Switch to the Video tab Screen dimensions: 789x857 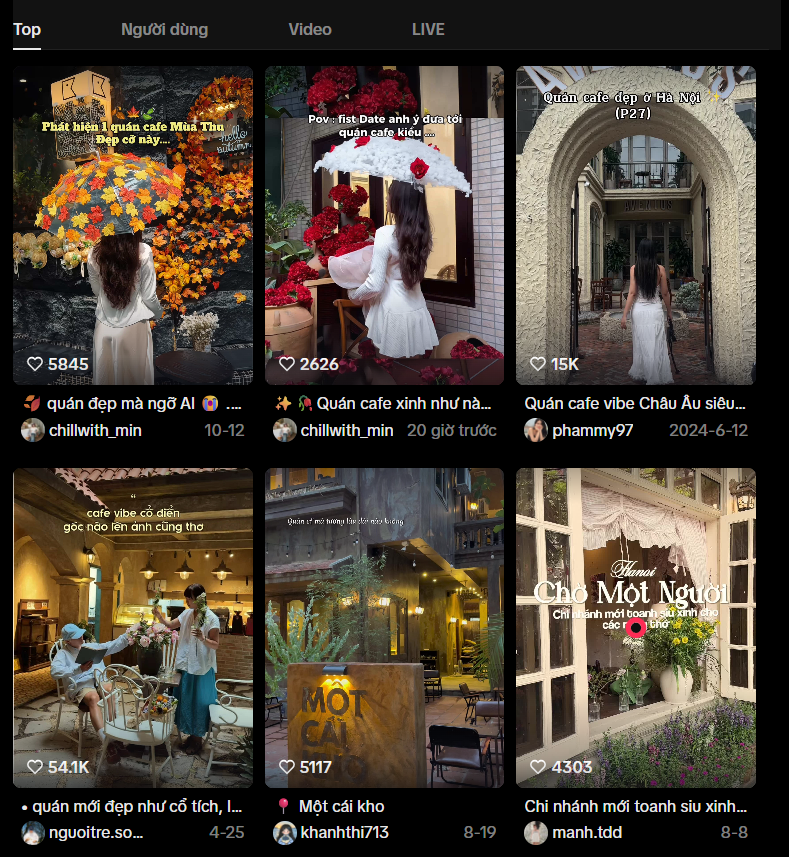310,29
